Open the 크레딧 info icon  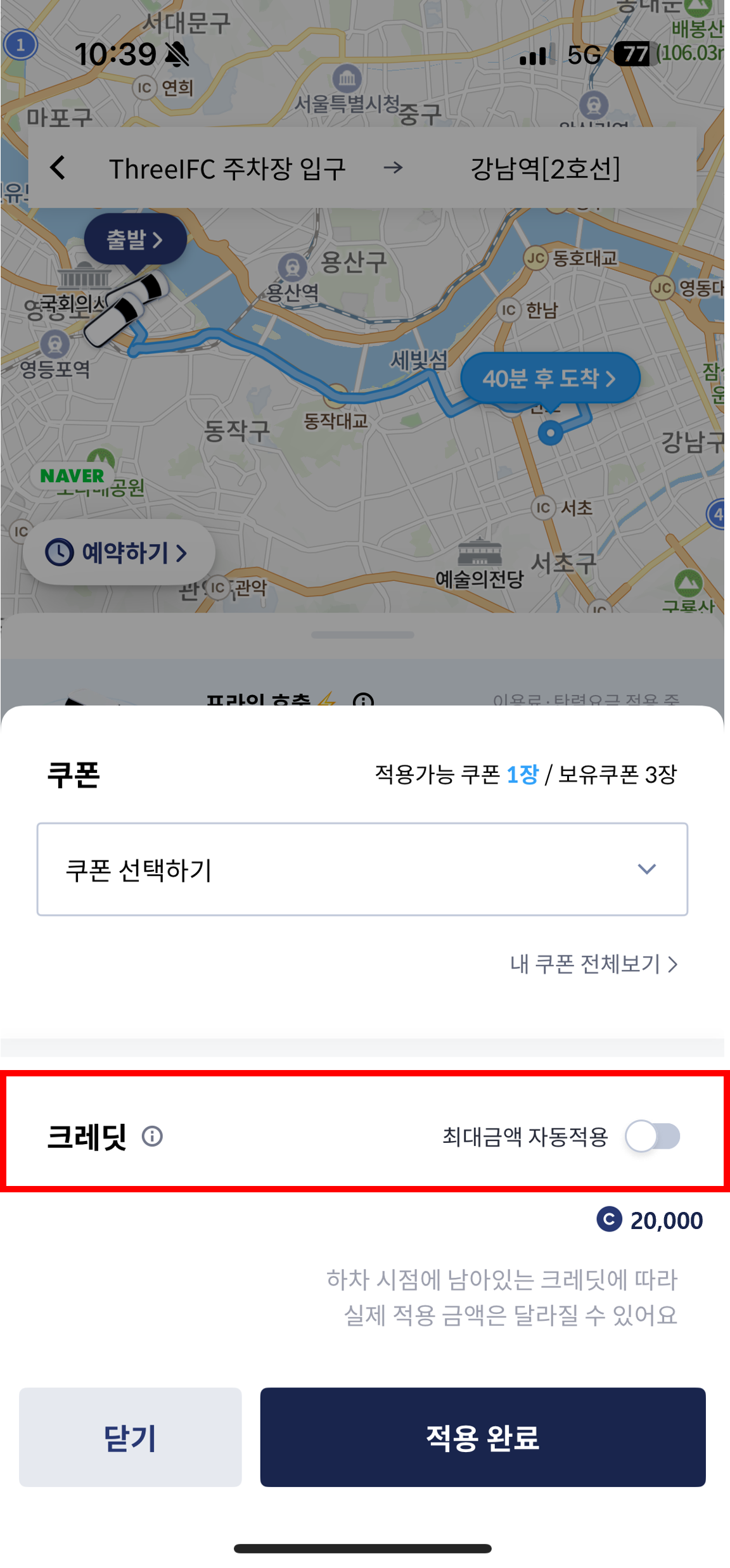point(152,1137)
